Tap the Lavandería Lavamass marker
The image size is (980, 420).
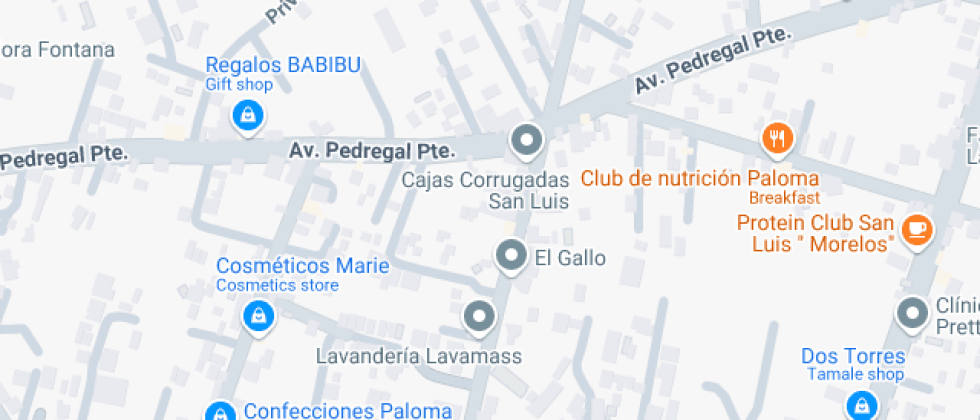pos(480,317)
